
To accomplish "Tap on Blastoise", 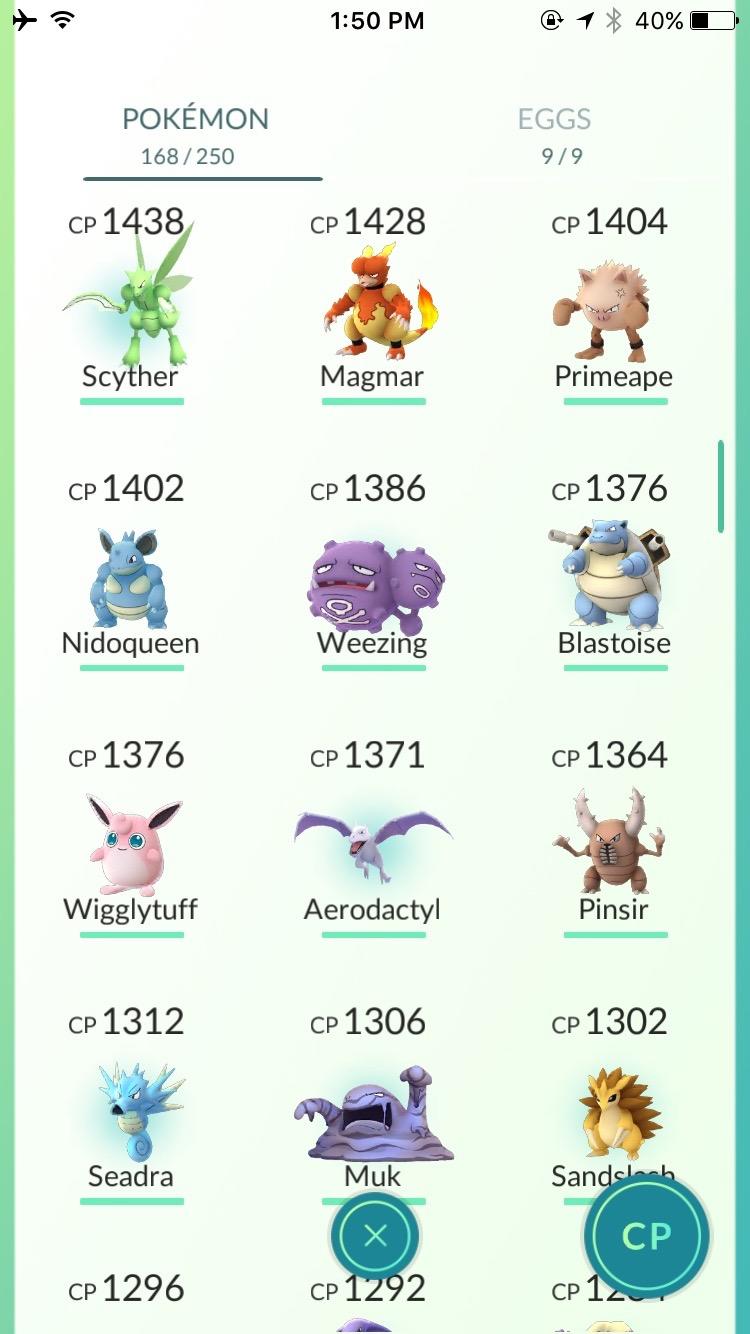I will 614,571.
